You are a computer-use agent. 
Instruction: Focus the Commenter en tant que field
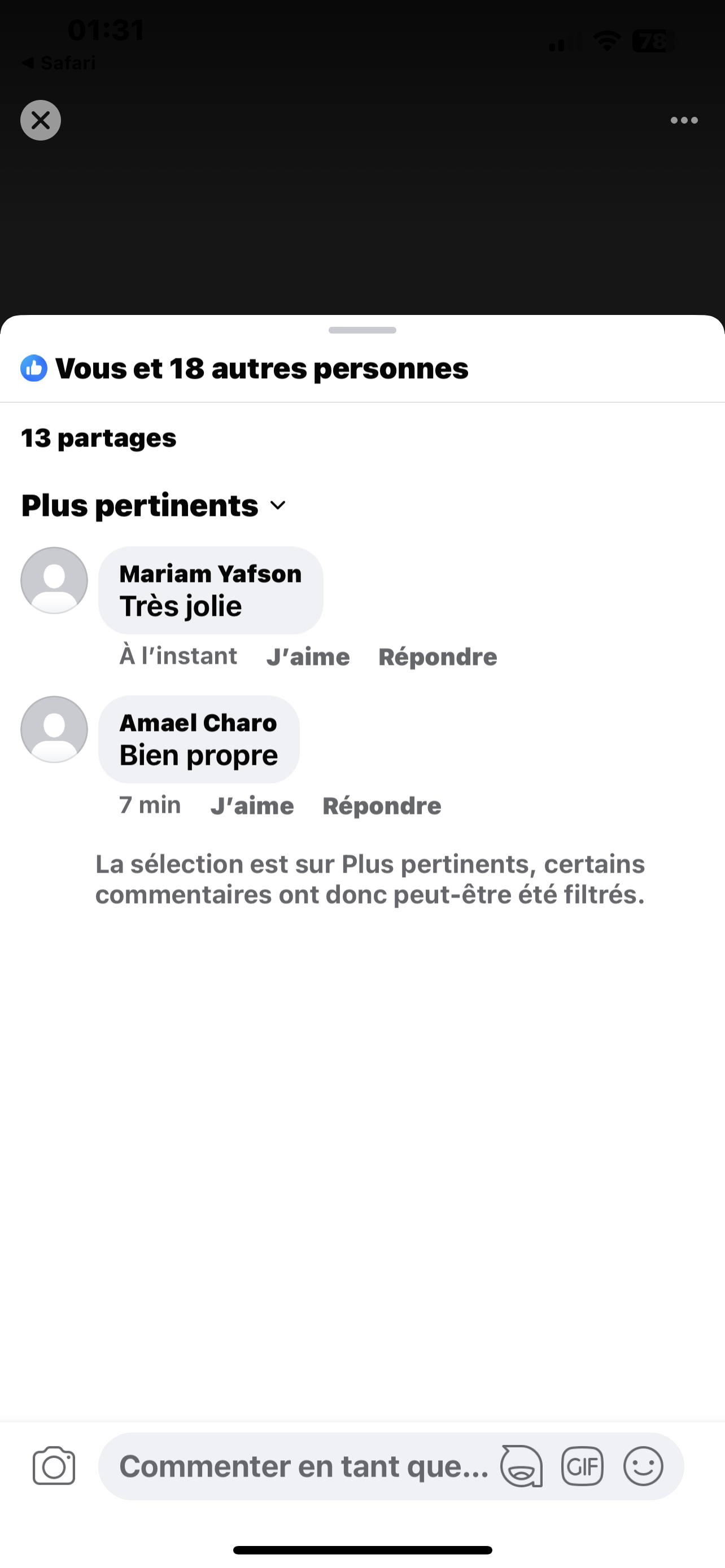click(x=303, y=1466)
